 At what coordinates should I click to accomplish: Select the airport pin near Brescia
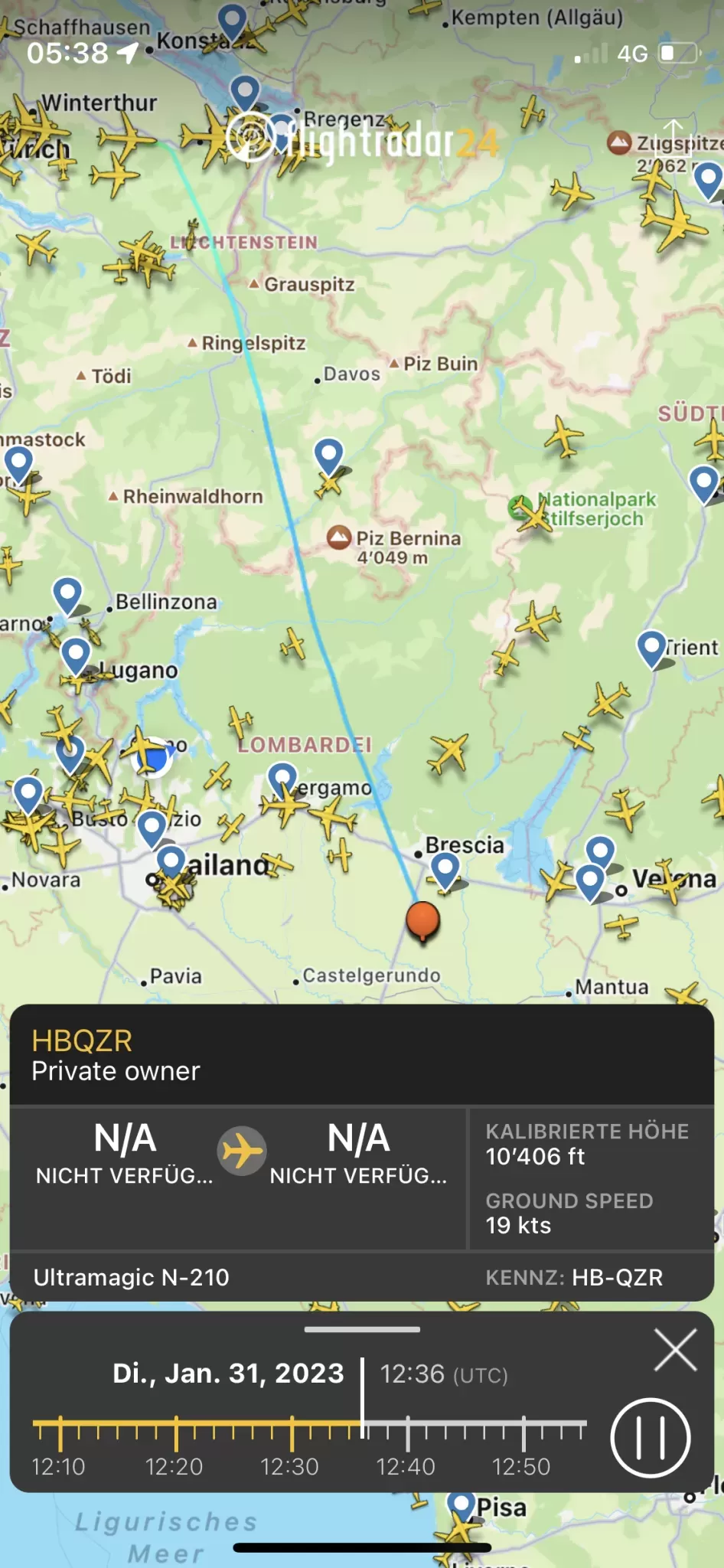[x=445, y=870]
